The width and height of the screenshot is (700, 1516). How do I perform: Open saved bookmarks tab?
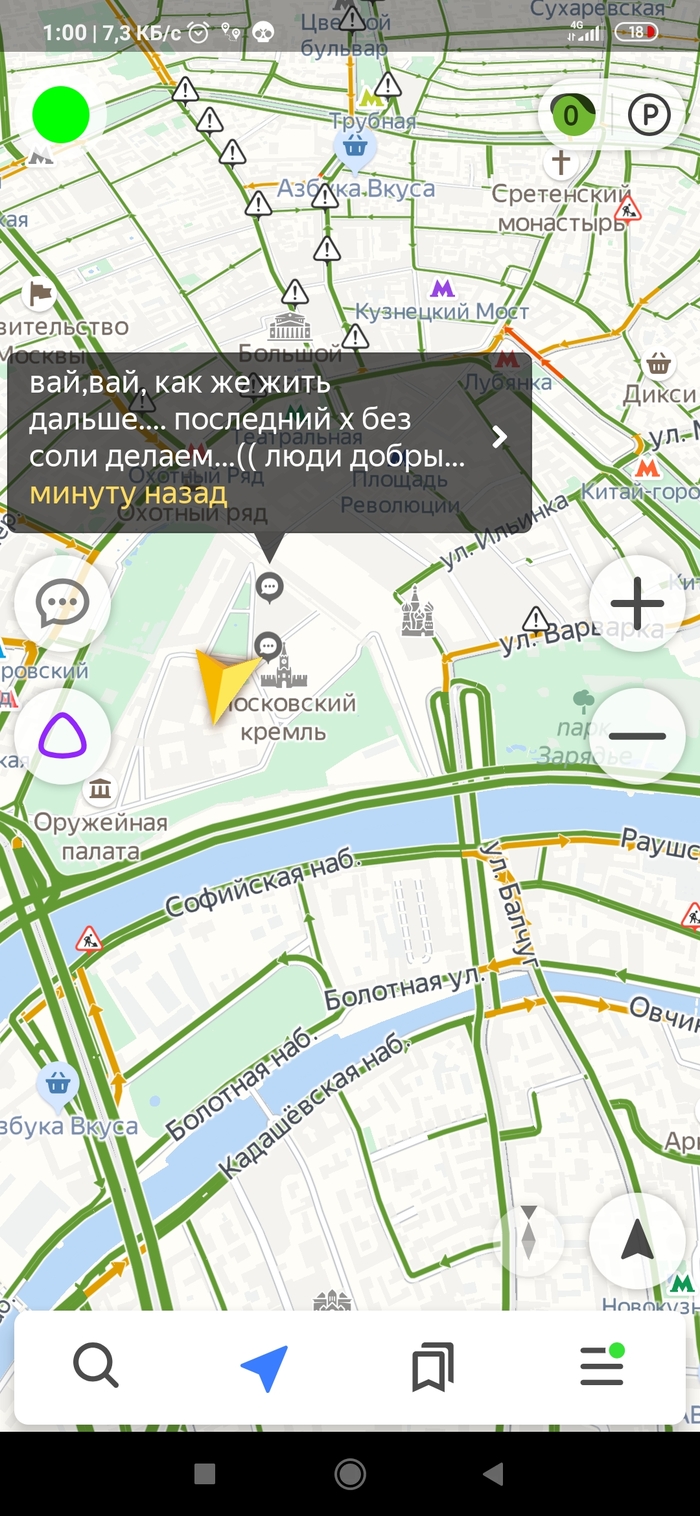432,1367
